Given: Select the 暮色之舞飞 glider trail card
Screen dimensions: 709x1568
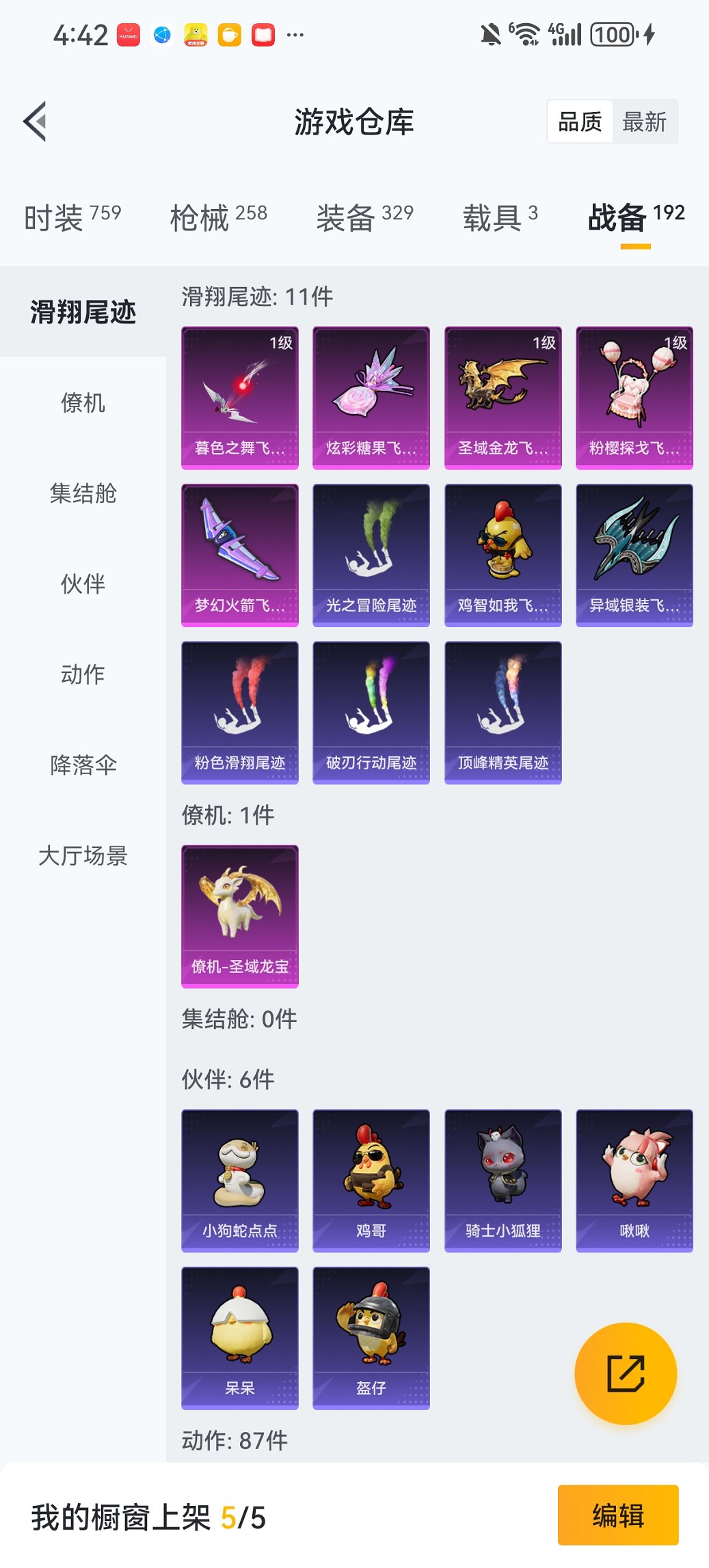Looking at the screenshot, I should (x=239, y=396).
